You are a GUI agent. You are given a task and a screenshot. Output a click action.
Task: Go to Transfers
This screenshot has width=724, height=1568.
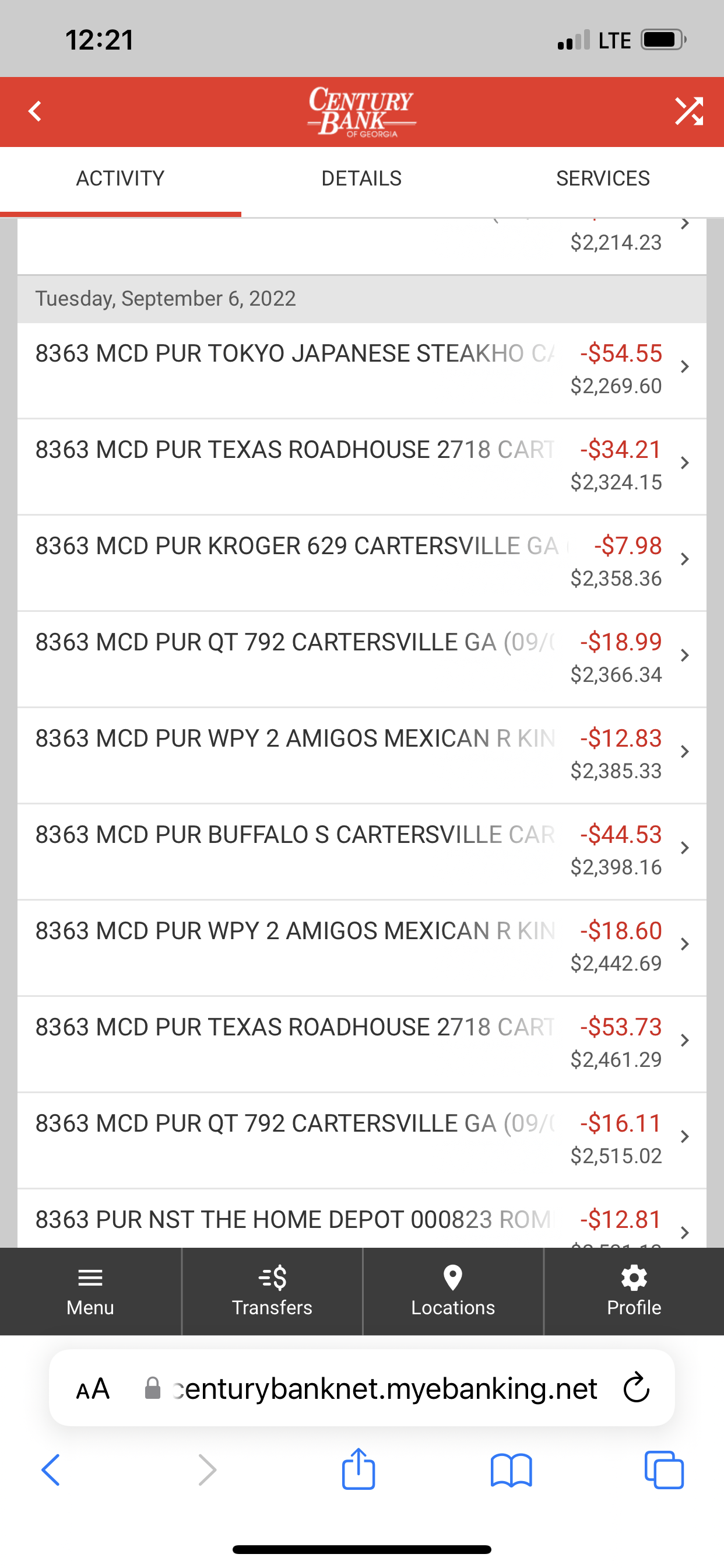pyautogui.click(x=272, y=1290)
